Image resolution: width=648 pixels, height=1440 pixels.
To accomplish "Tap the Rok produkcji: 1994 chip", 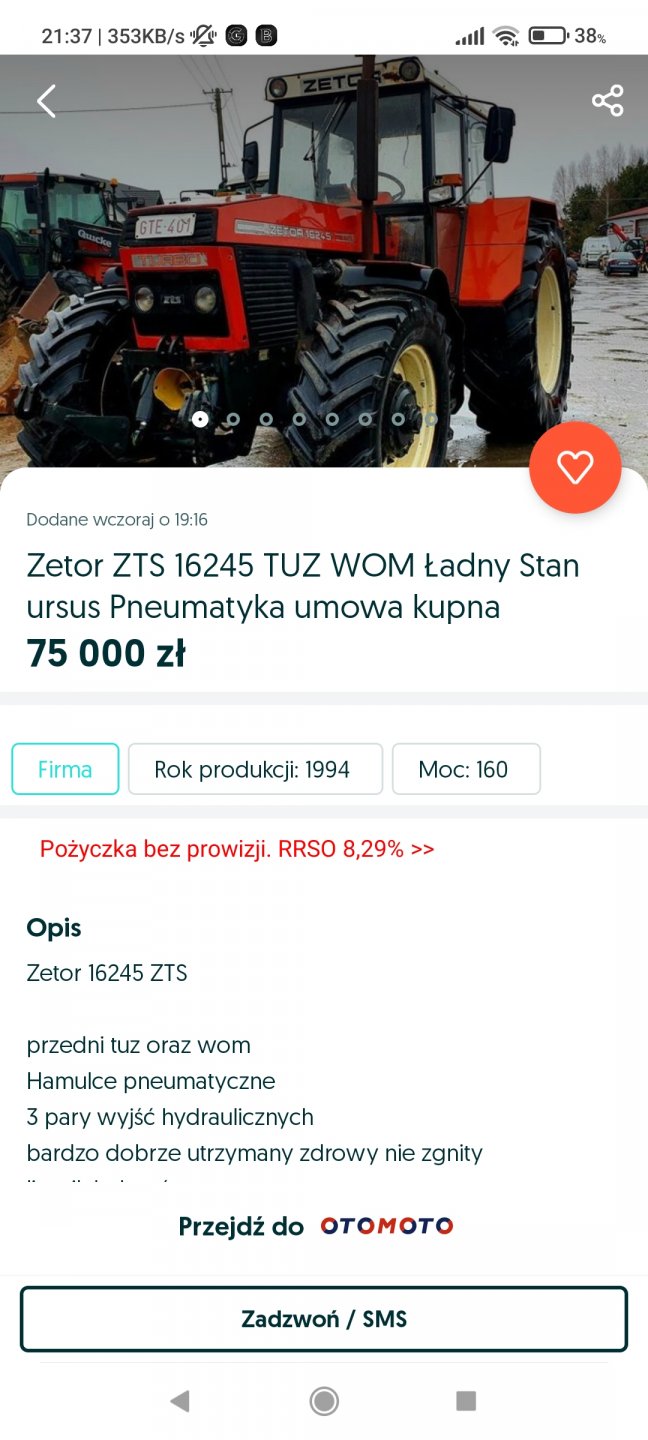I will (x=255, y=769).
